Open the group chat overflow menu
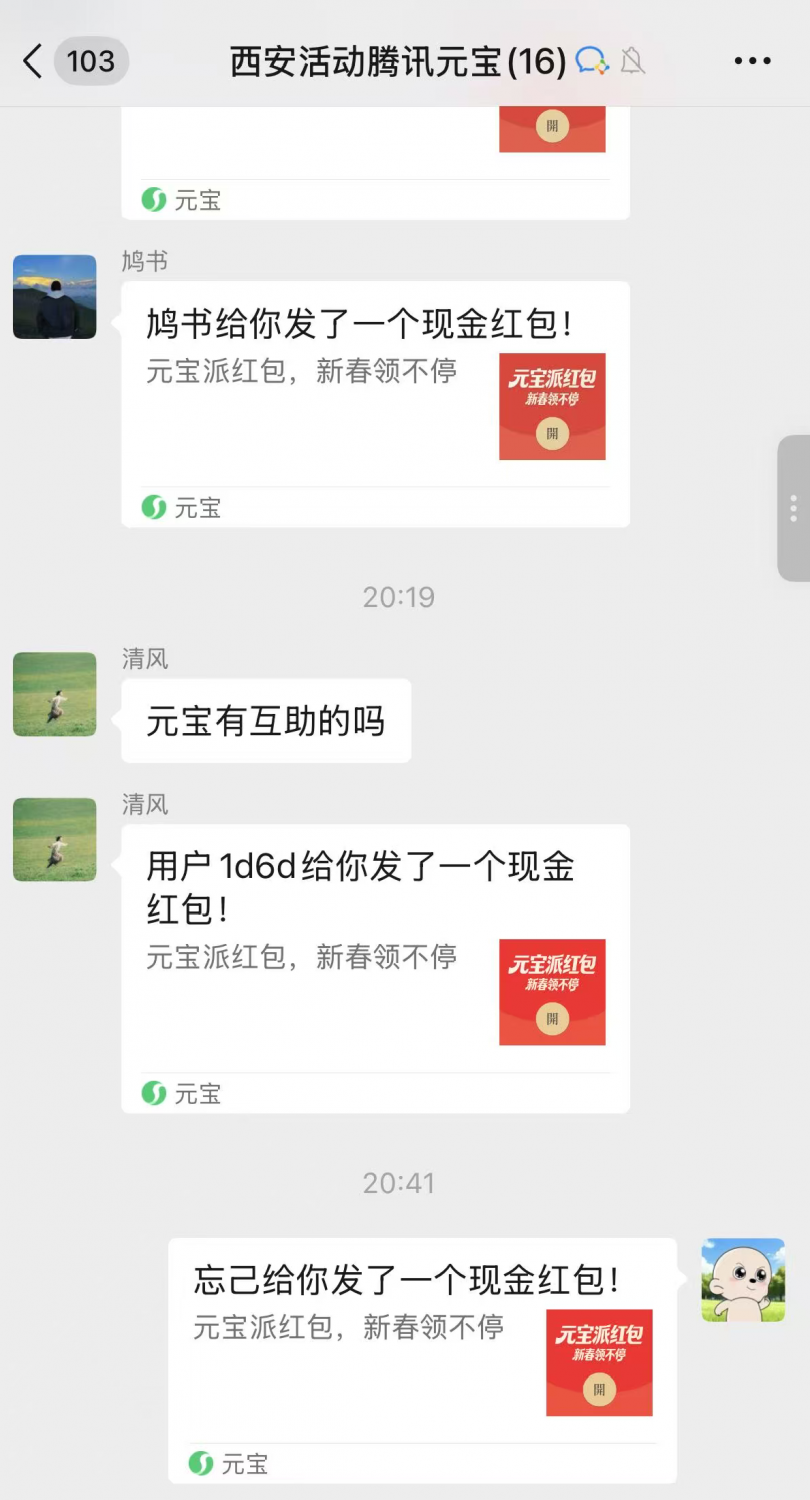Screen dimensions: 810x1500 [x=752, y=62]
